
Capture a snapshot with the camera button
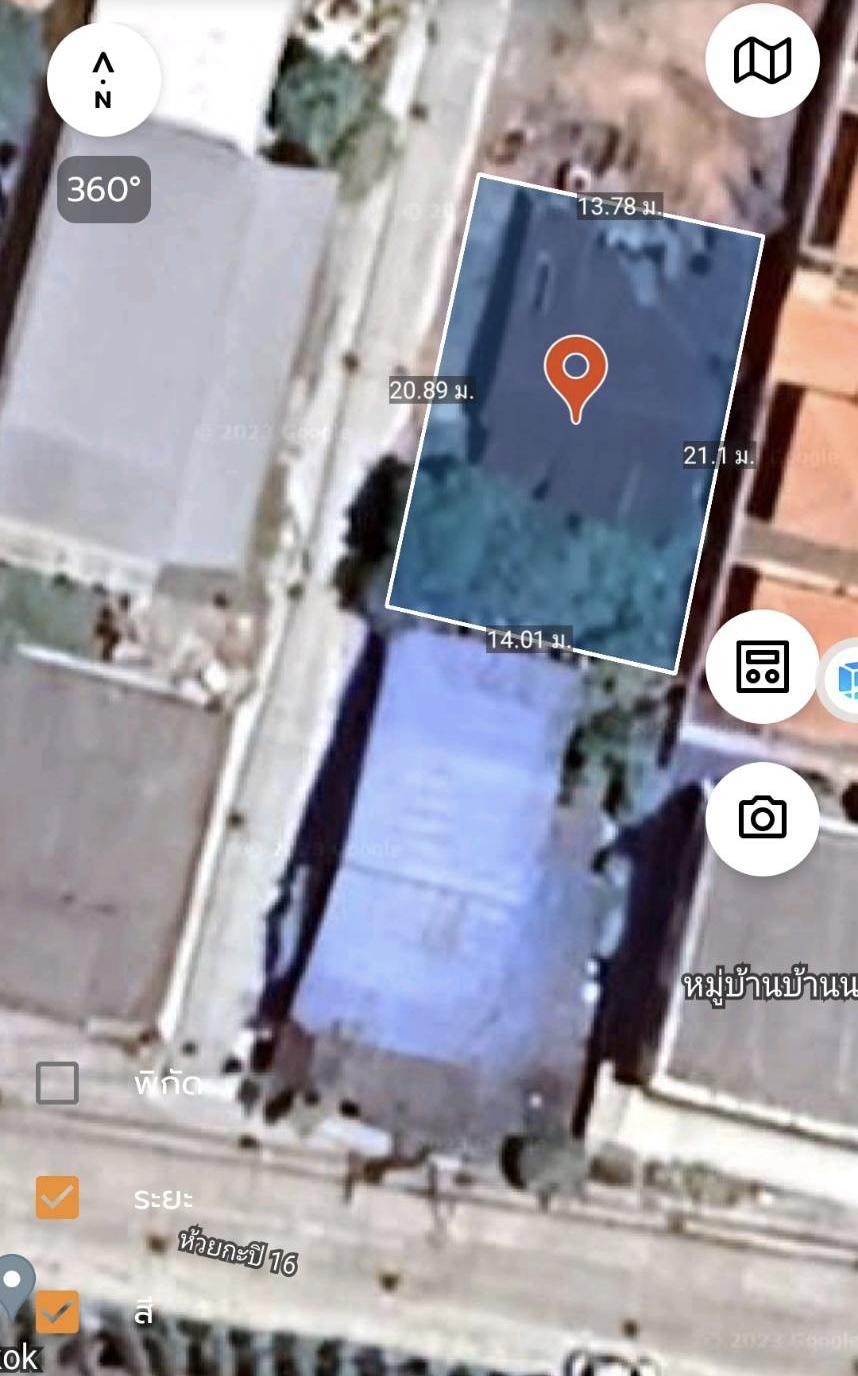[x=763, y=819]
